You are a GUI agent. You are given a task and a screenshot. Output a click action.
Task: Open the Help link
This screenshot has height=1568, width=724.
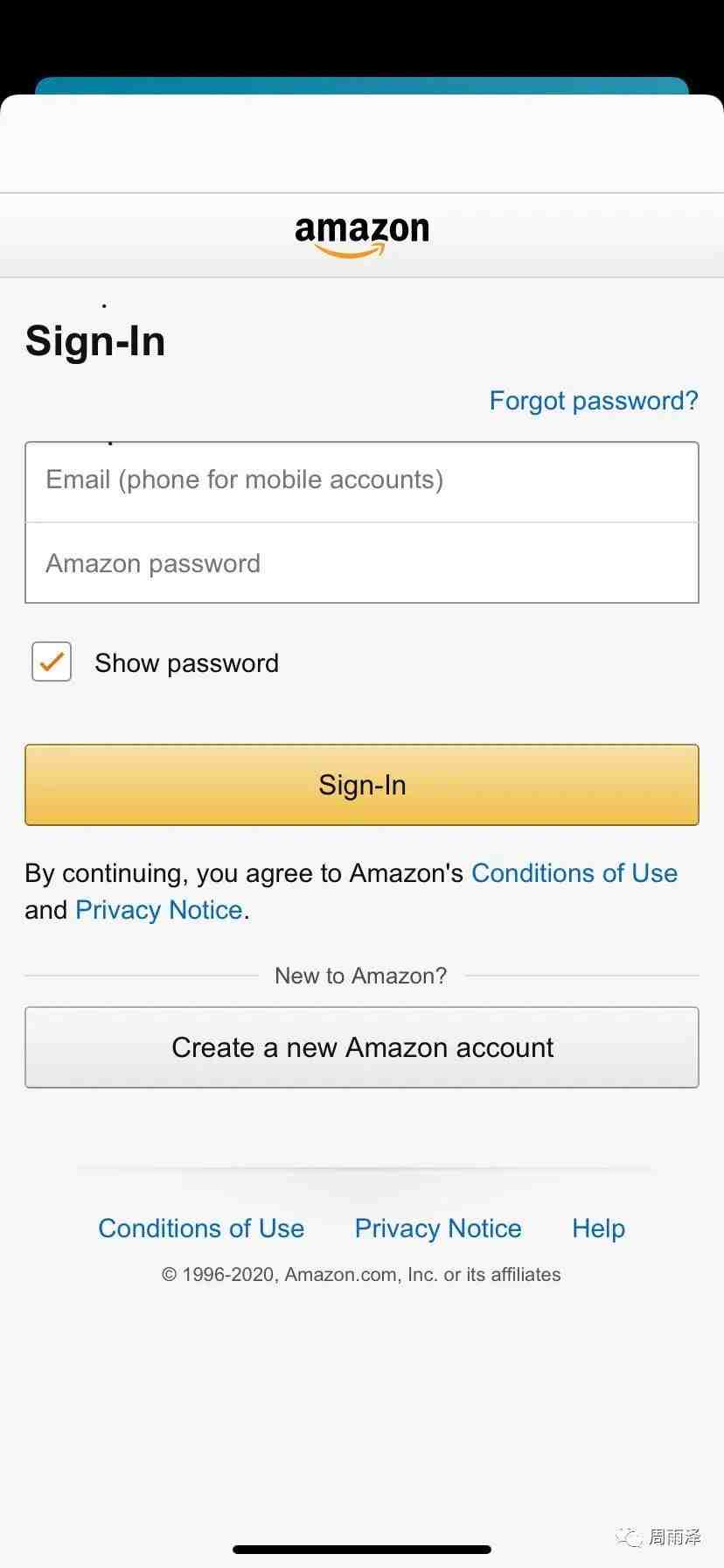[x=598, y=1228]
